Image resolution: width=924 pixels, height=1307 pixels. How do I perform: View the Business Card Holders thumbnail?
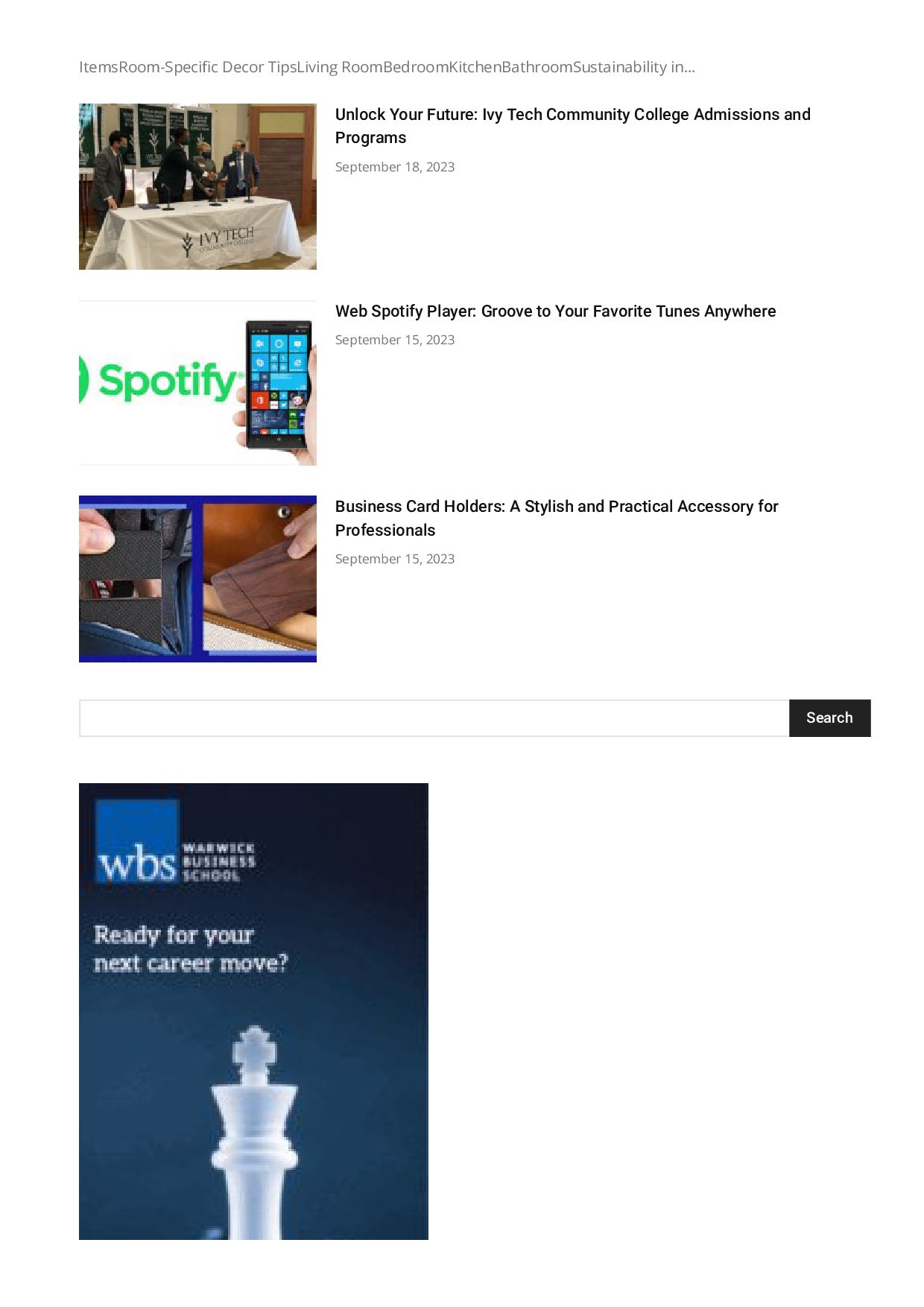197,579
